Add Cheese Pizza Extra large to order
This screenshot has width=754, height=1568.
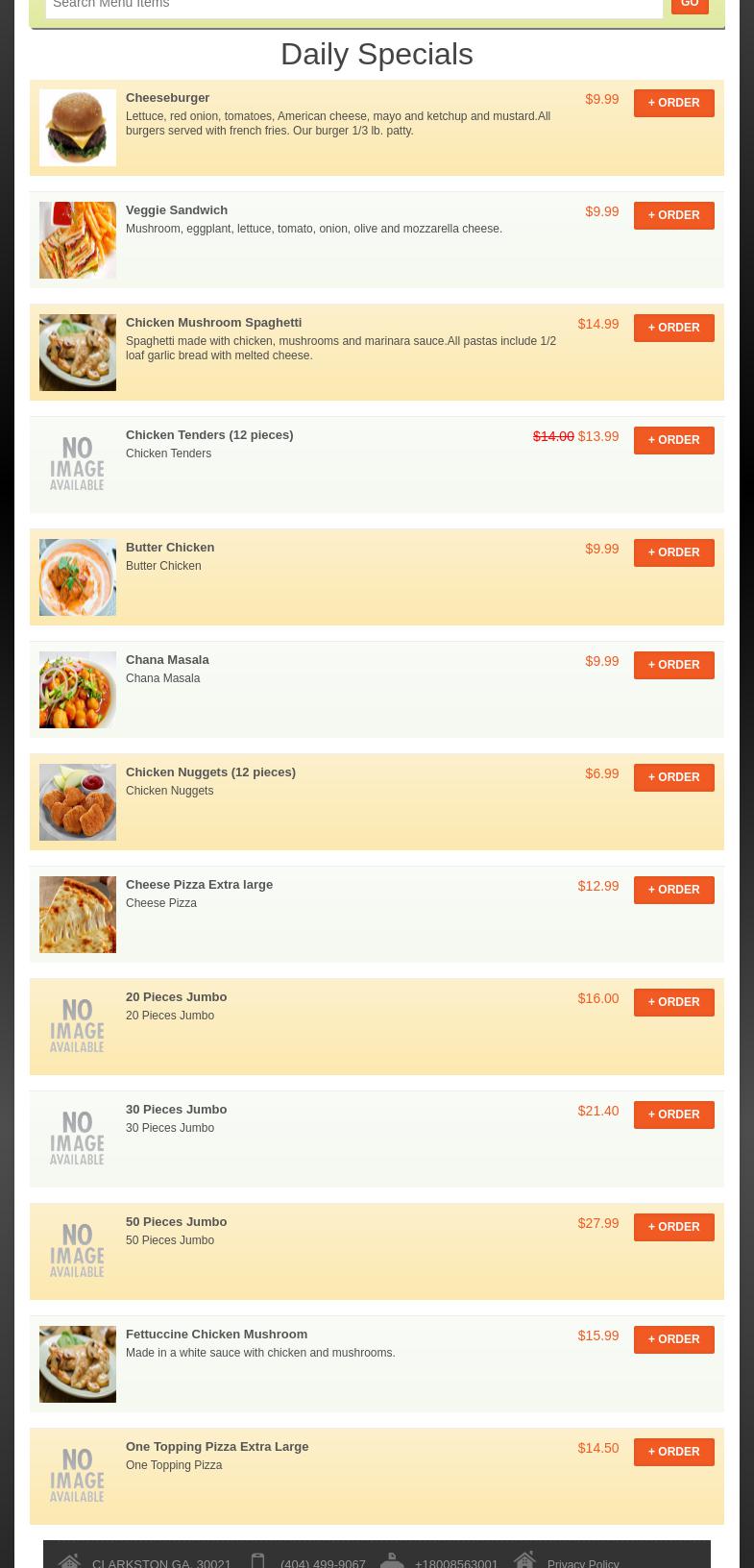pyautogui.click(x=673, y=890)
